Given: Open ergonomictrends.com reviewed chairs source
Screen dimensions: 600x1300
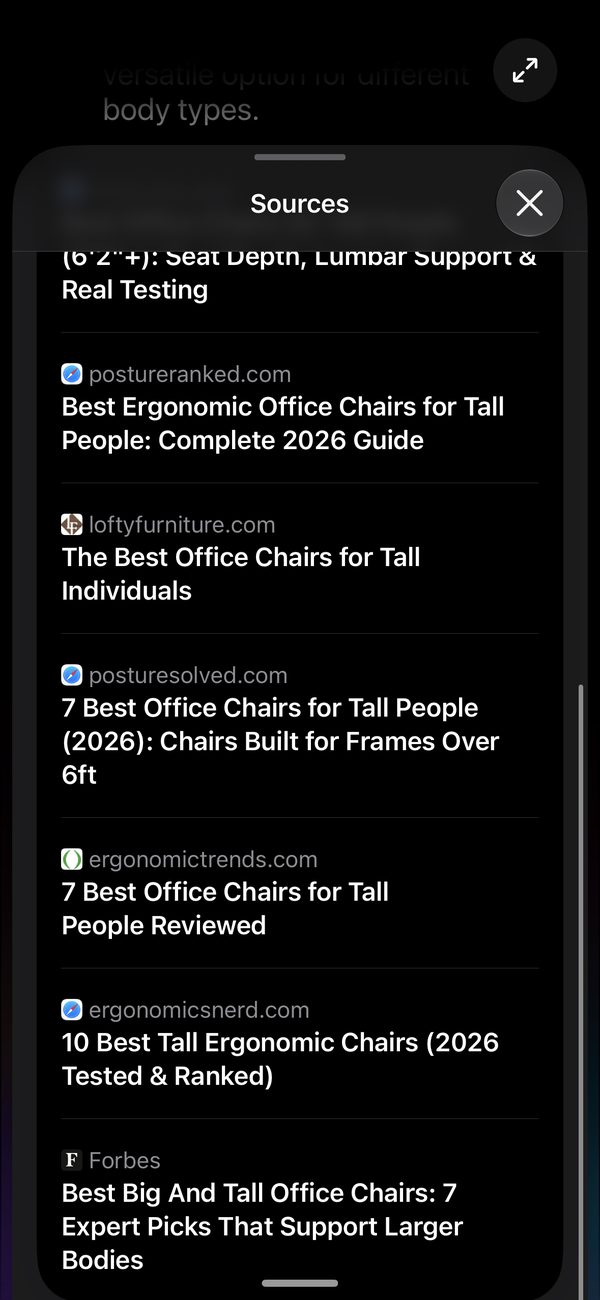Looking at the screenshot, I should (300, 893).
